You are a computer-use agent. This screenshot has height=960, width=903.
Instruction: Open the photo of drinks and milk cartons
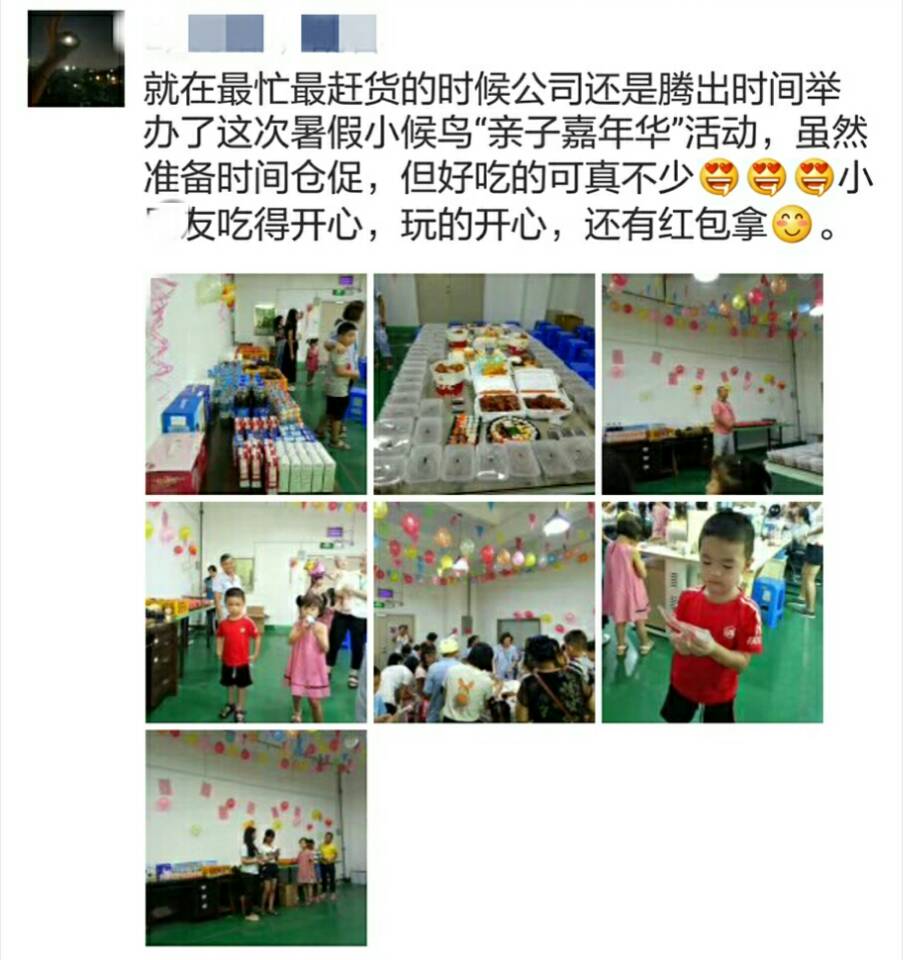pos(256,384)
